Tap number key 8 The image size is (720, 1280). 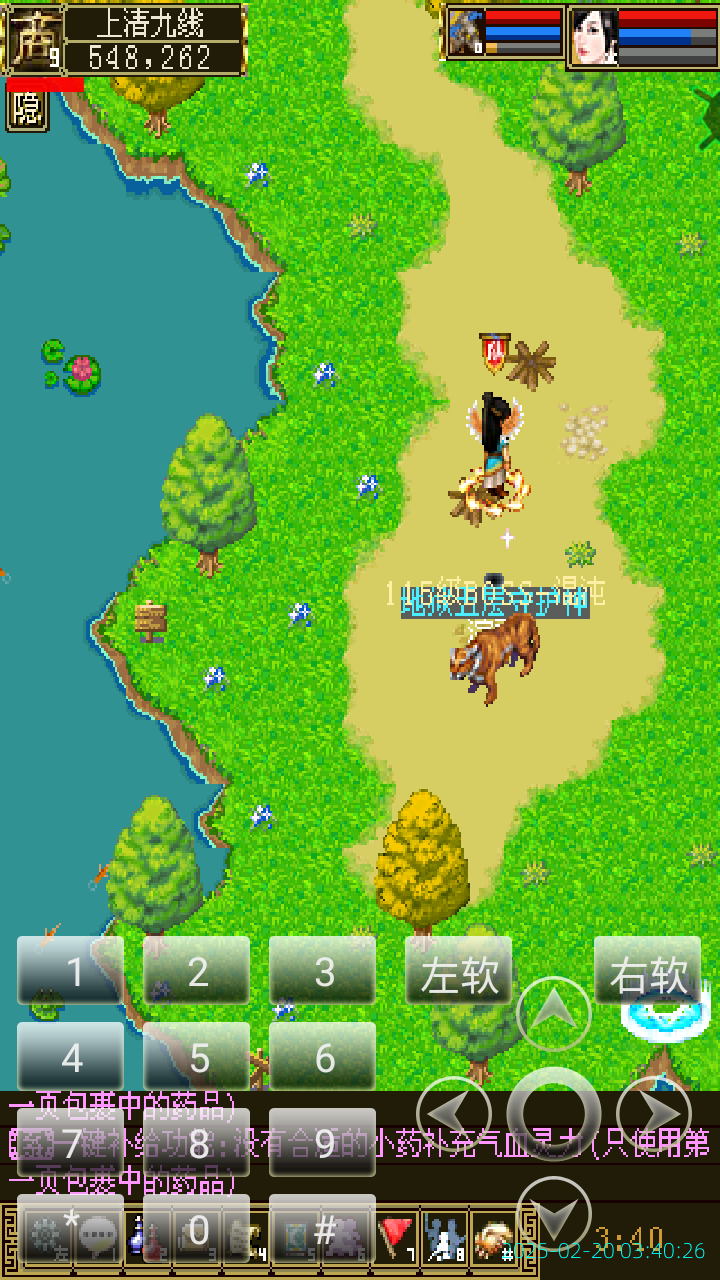pos(197,1142)
